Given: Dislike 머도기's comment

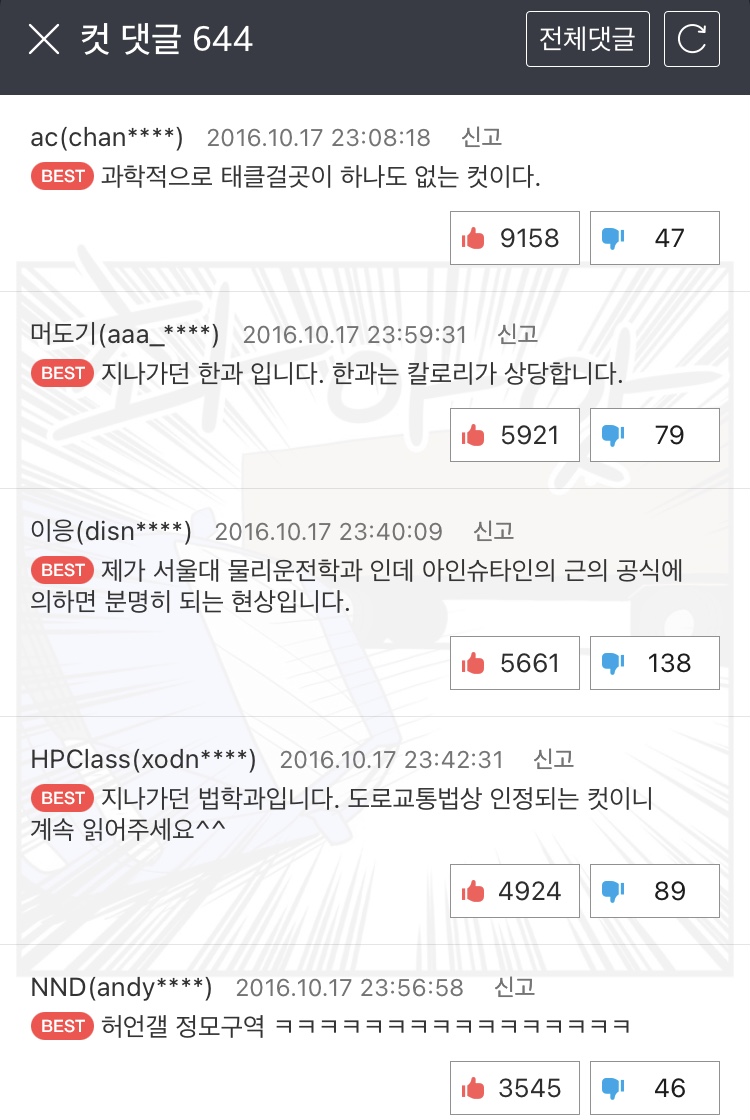Looking at the screenshot, I should [654, 435].
